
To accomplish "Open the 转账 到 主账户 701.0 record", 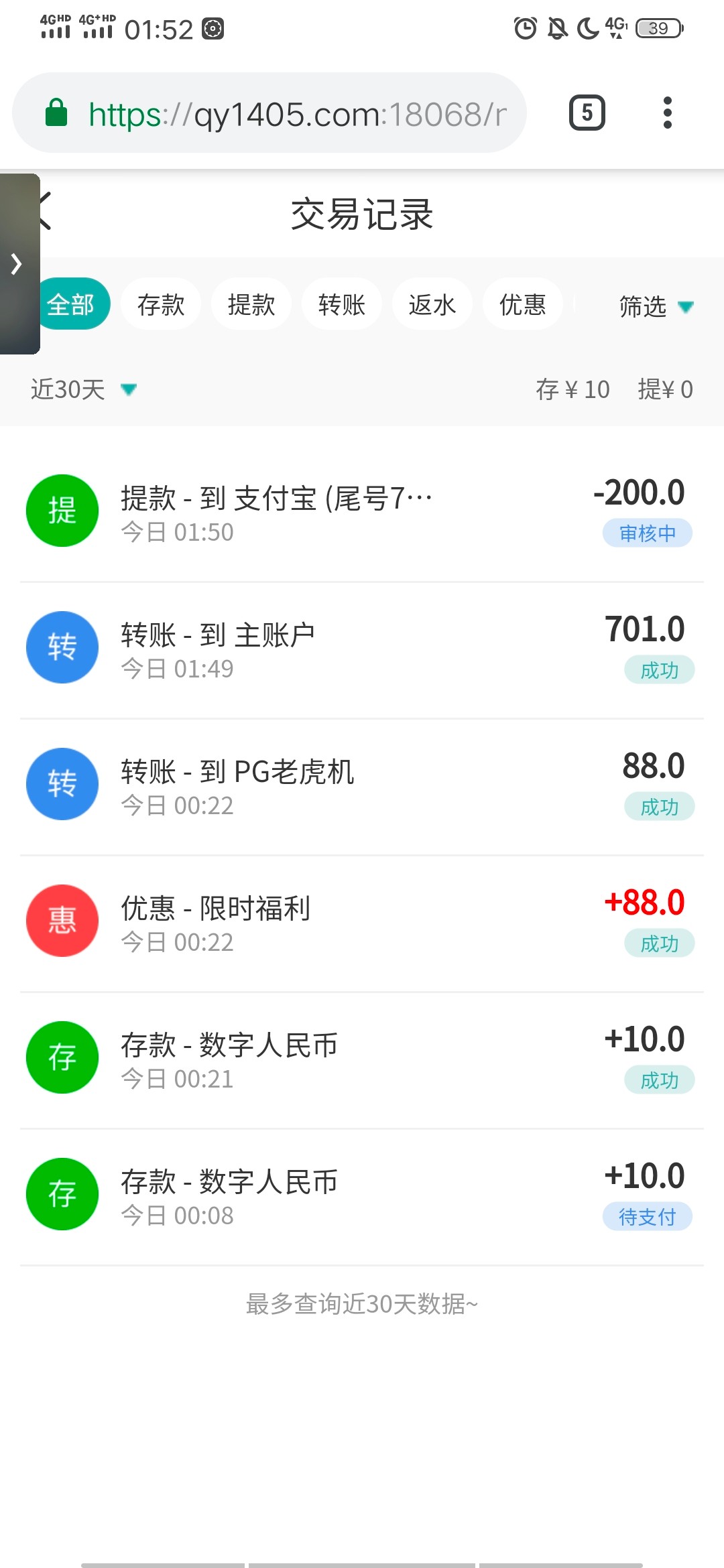I will click(362, 649).
